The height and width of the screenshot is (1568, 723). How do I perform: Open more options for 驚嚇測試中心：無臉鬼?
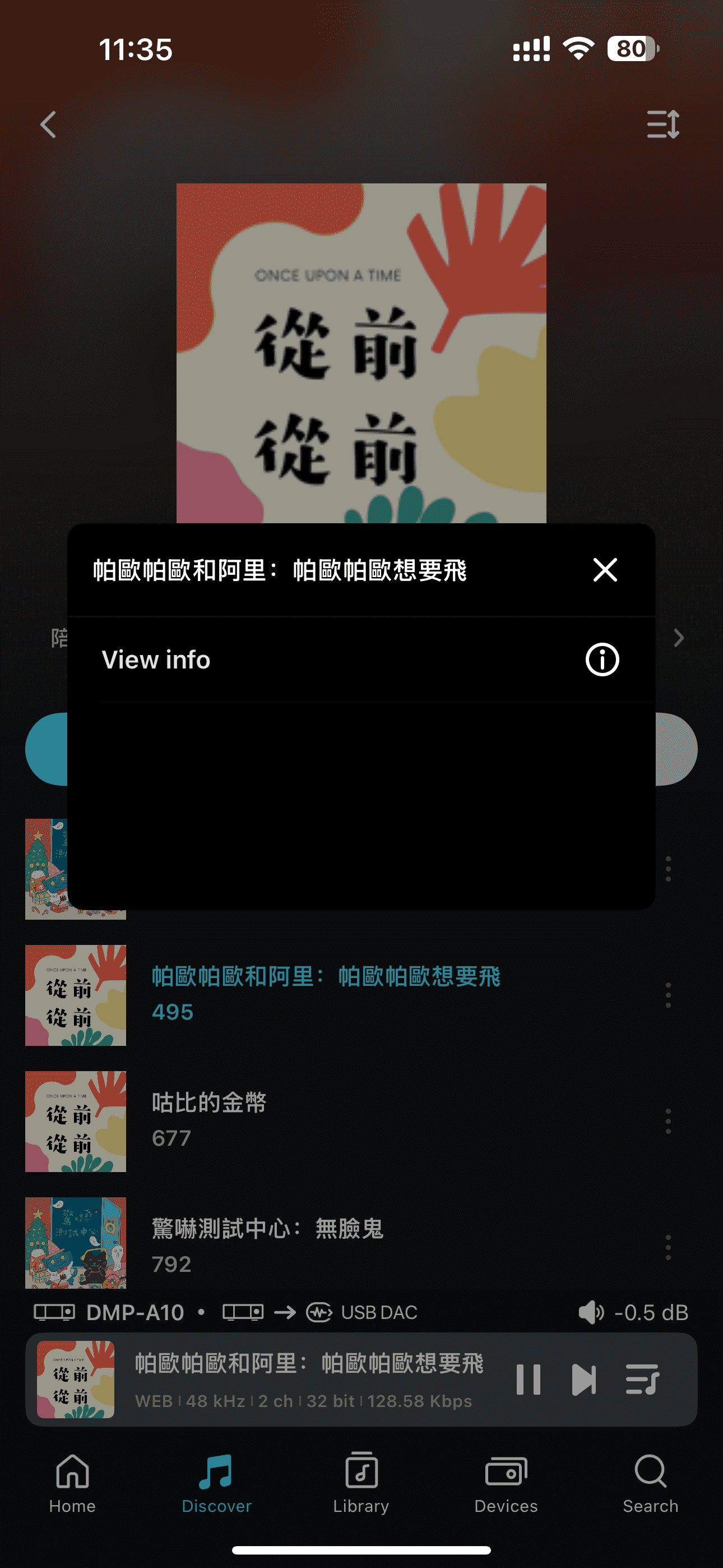(x=668, y=1247)
